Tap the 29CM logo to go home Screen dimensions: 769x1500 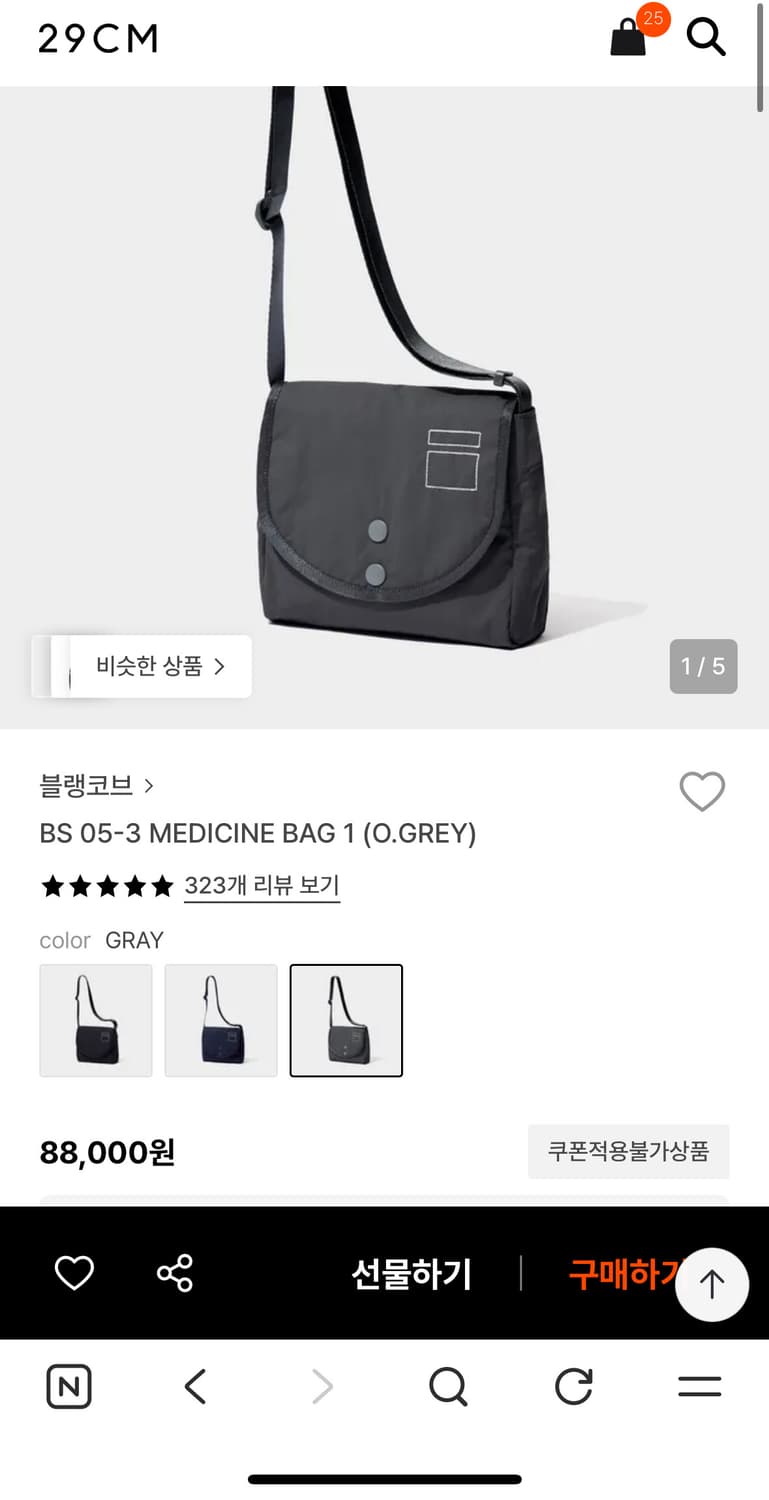coord(95,38)
